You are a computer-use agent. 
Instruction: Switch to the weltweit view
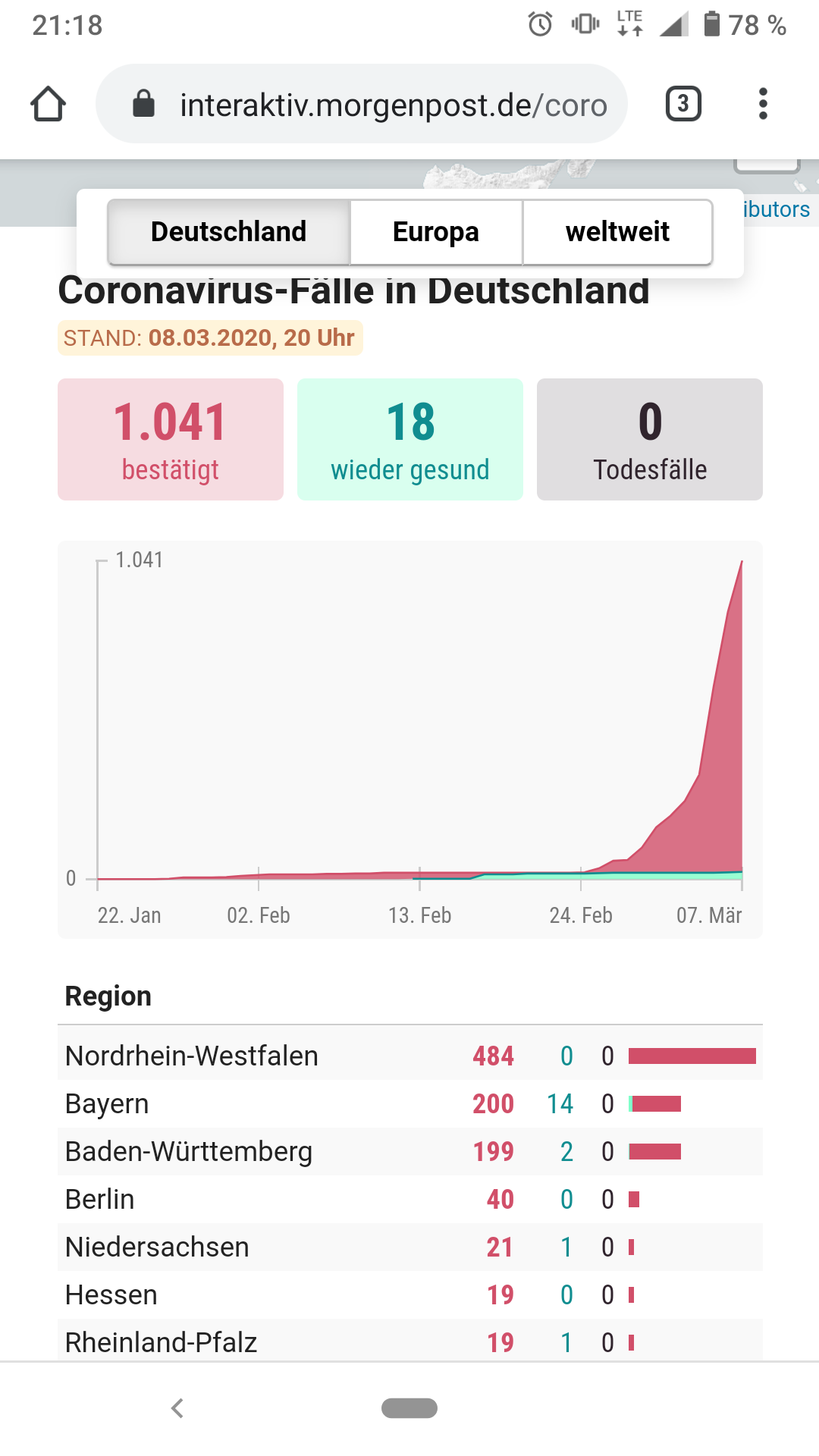[x=617, y=232]
